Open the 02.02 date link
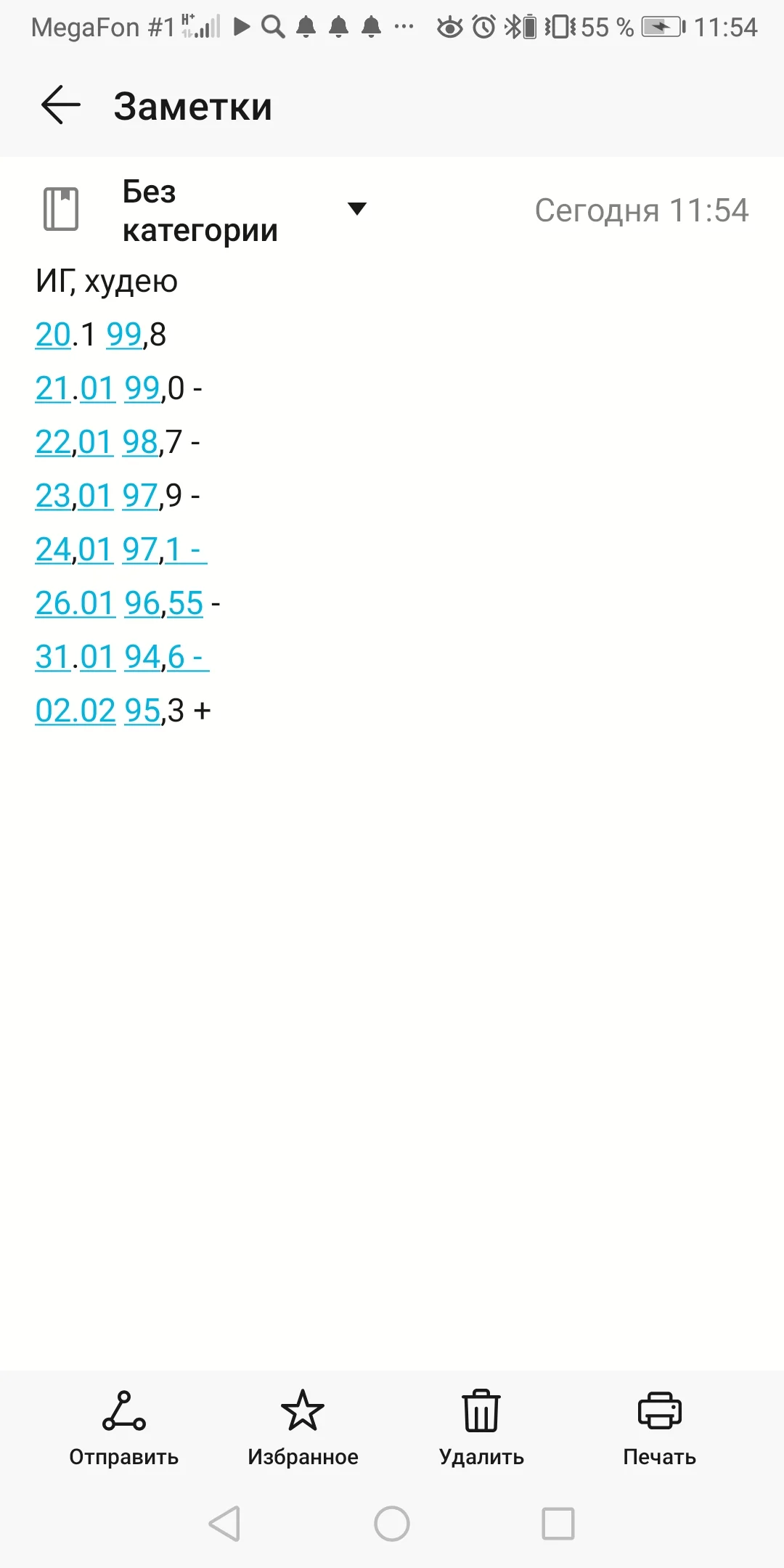Viewport: 784px width, 1568px height. tap(75, 711)
